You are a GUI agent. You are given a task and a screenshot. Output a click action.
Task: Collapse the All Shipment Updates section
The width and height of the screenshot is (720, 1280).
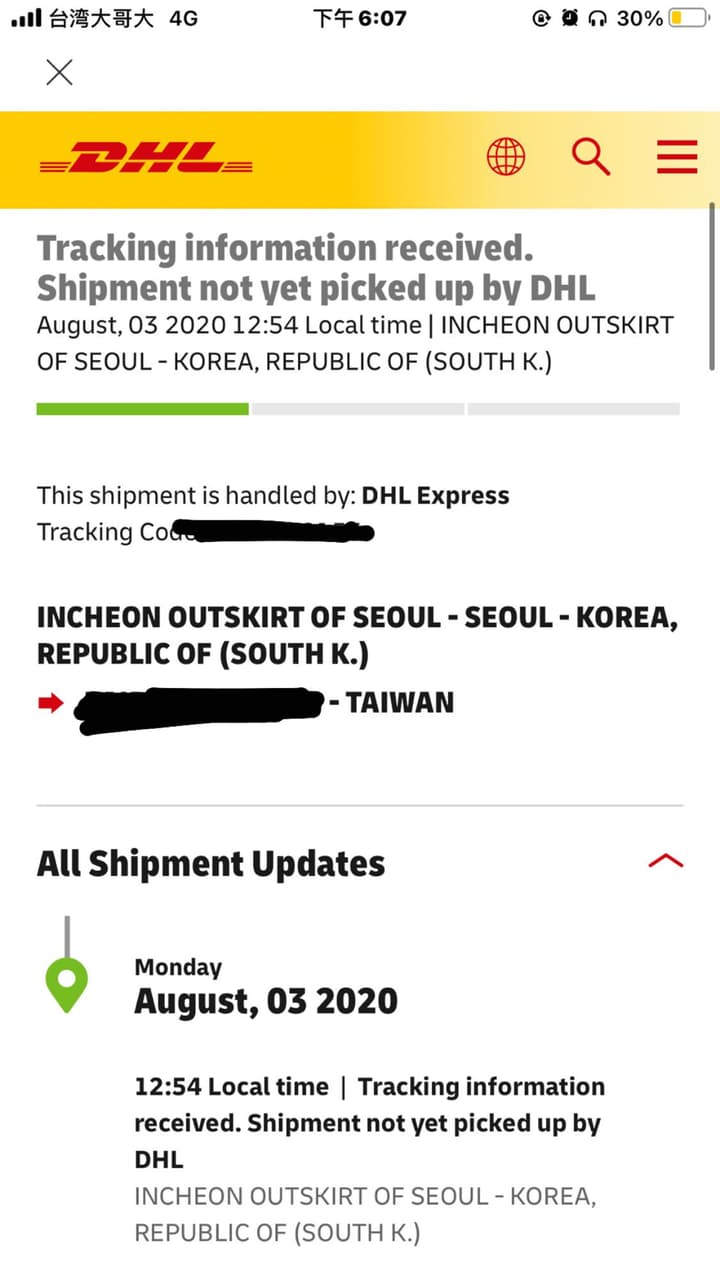(666, 861)
